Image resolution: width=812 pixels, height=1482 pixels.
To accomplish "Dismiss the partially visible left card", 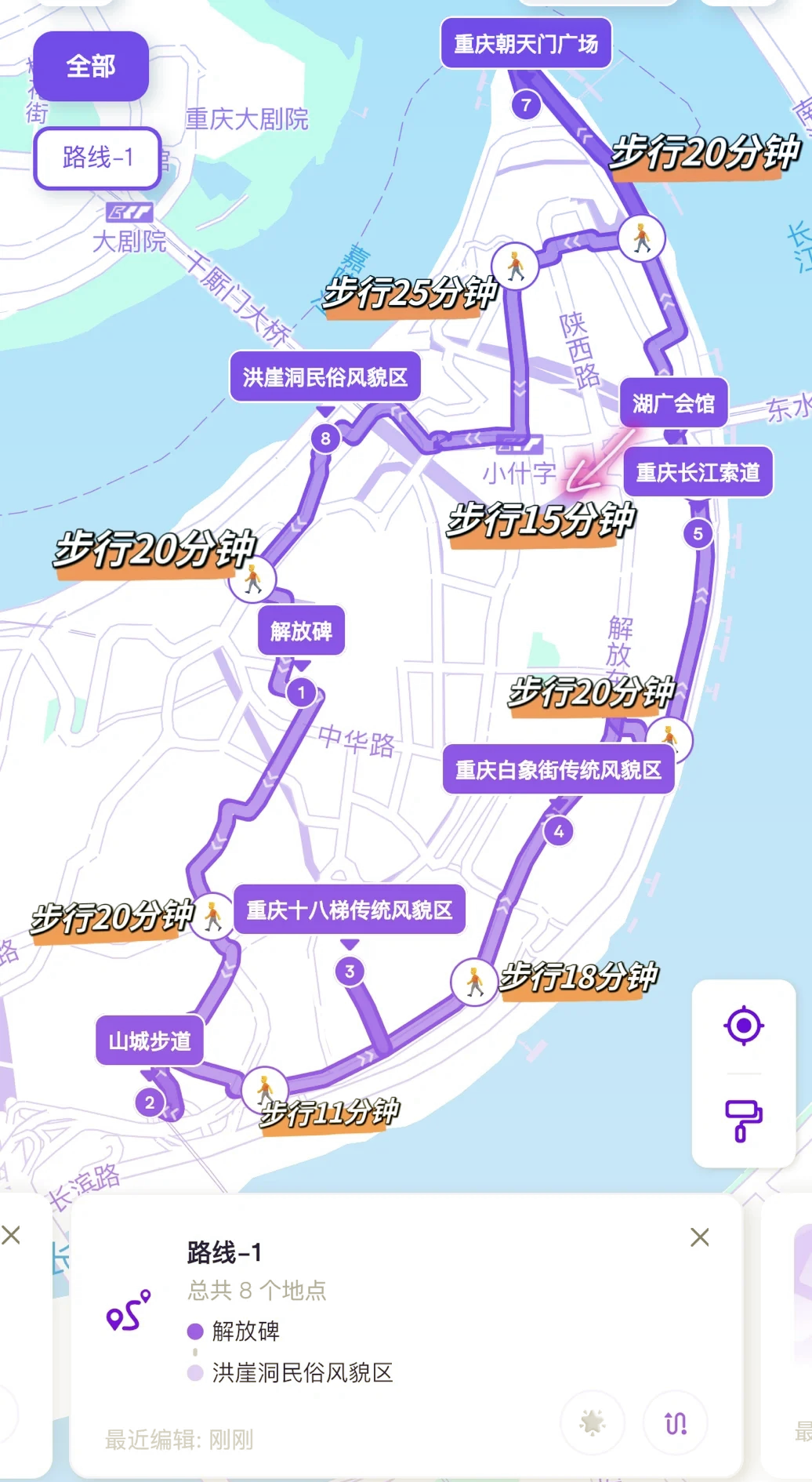I will [11, 1236].
